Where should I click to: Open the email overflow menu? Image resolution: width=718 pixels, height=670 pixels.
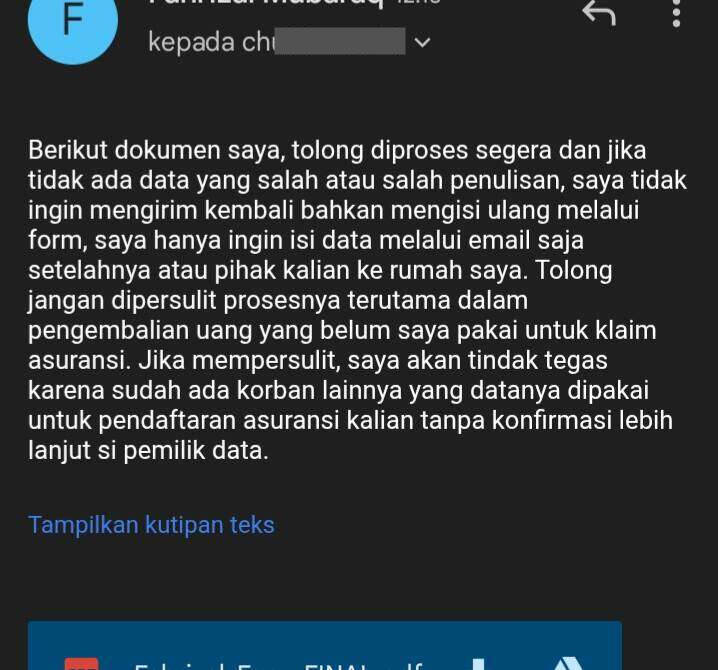click(x=677, y=14)
